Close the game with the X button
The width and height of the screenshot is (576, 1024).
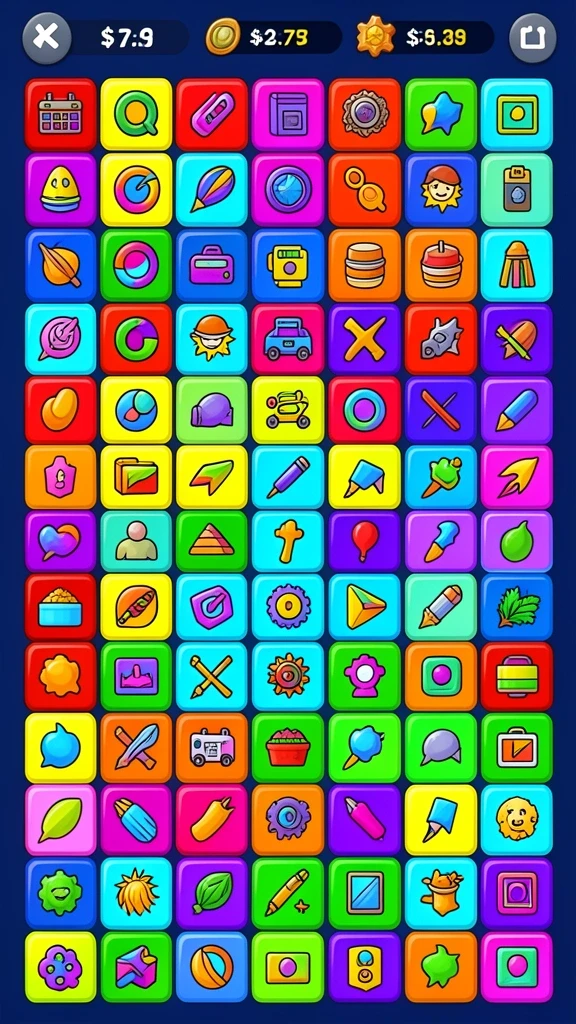click(46, 37)
